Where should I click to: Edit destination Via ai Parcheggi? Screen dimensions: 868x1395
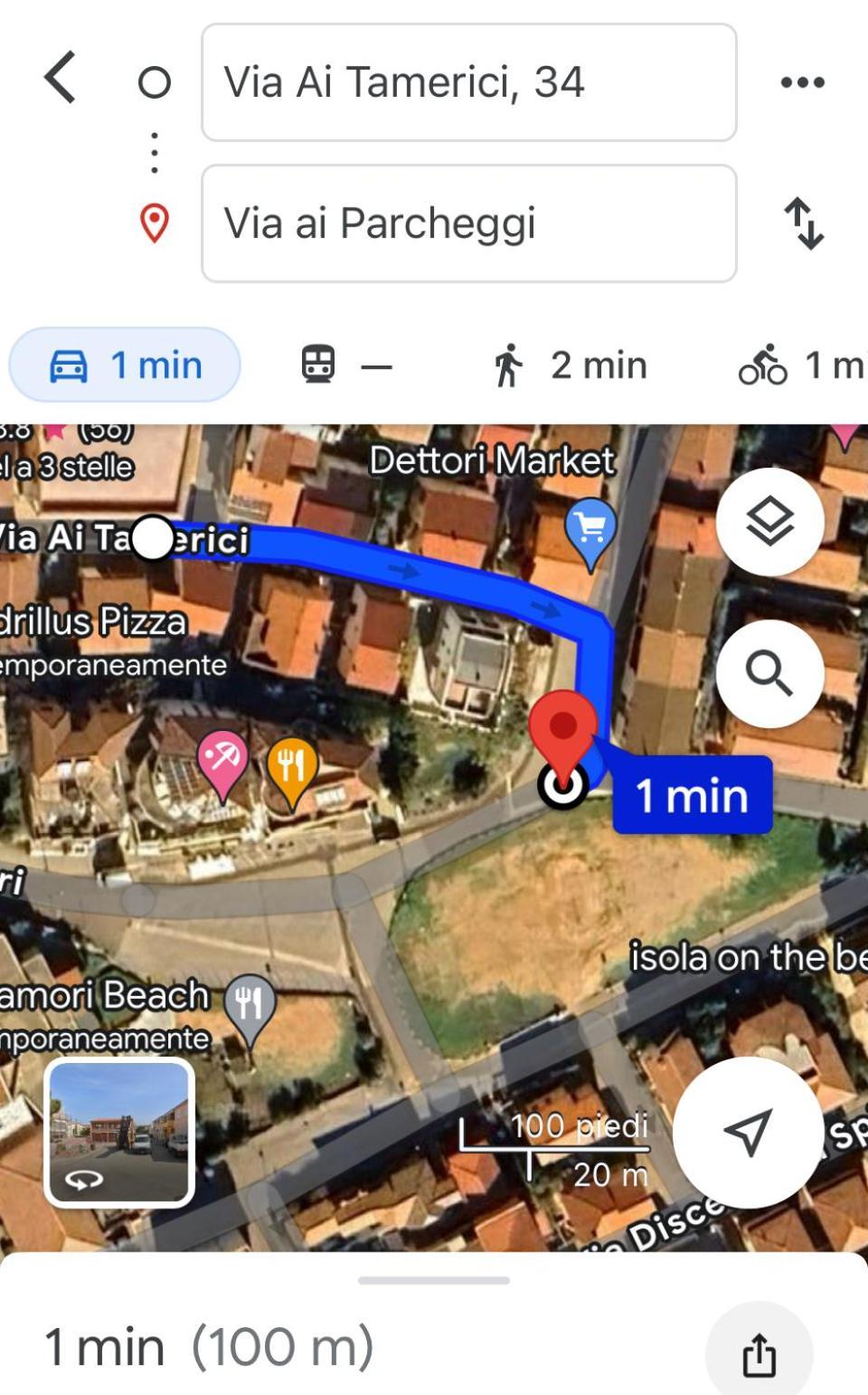(468, 223)
